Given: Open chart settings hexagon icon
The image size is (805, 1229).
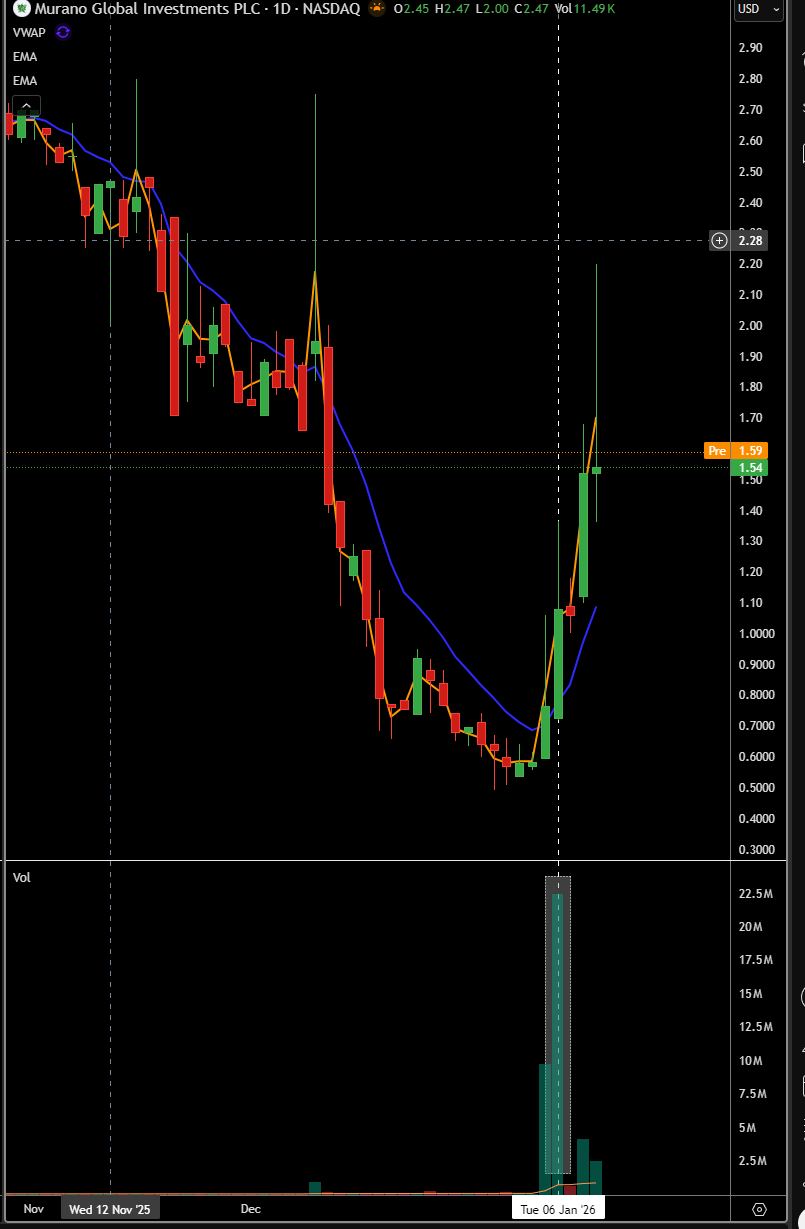Looking at the screenshot, I should click(x=759, y=1209).
